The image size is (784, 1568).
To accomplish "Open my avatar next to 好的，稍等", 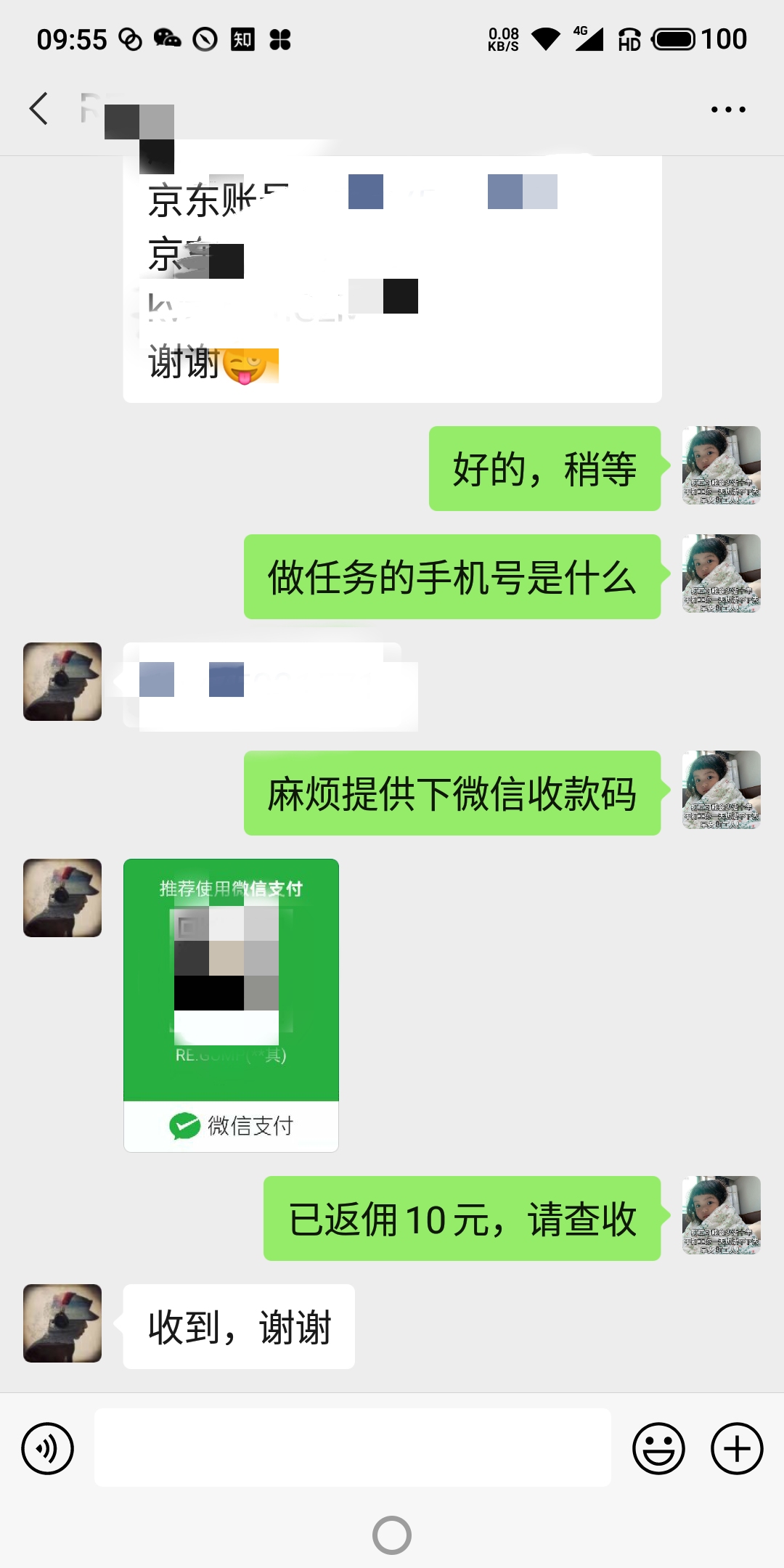I will point(722,465).
